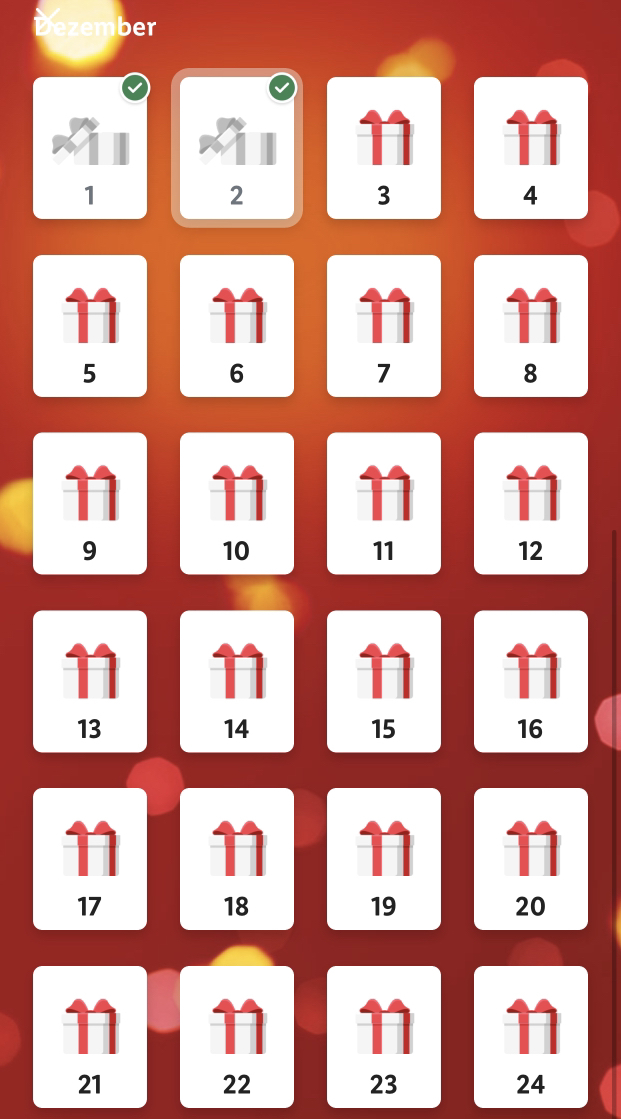
Task: Open the day 12 door
Action: pos(531,503)
